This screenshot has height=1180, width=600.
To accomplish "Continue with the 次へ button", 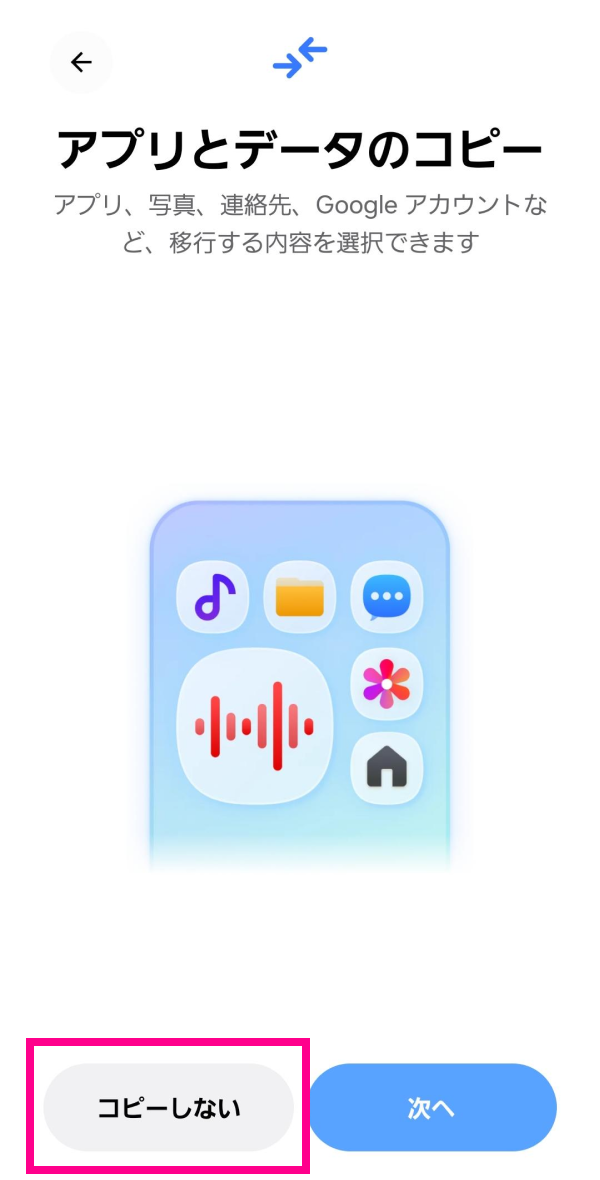I will (x=432, y=1107).
